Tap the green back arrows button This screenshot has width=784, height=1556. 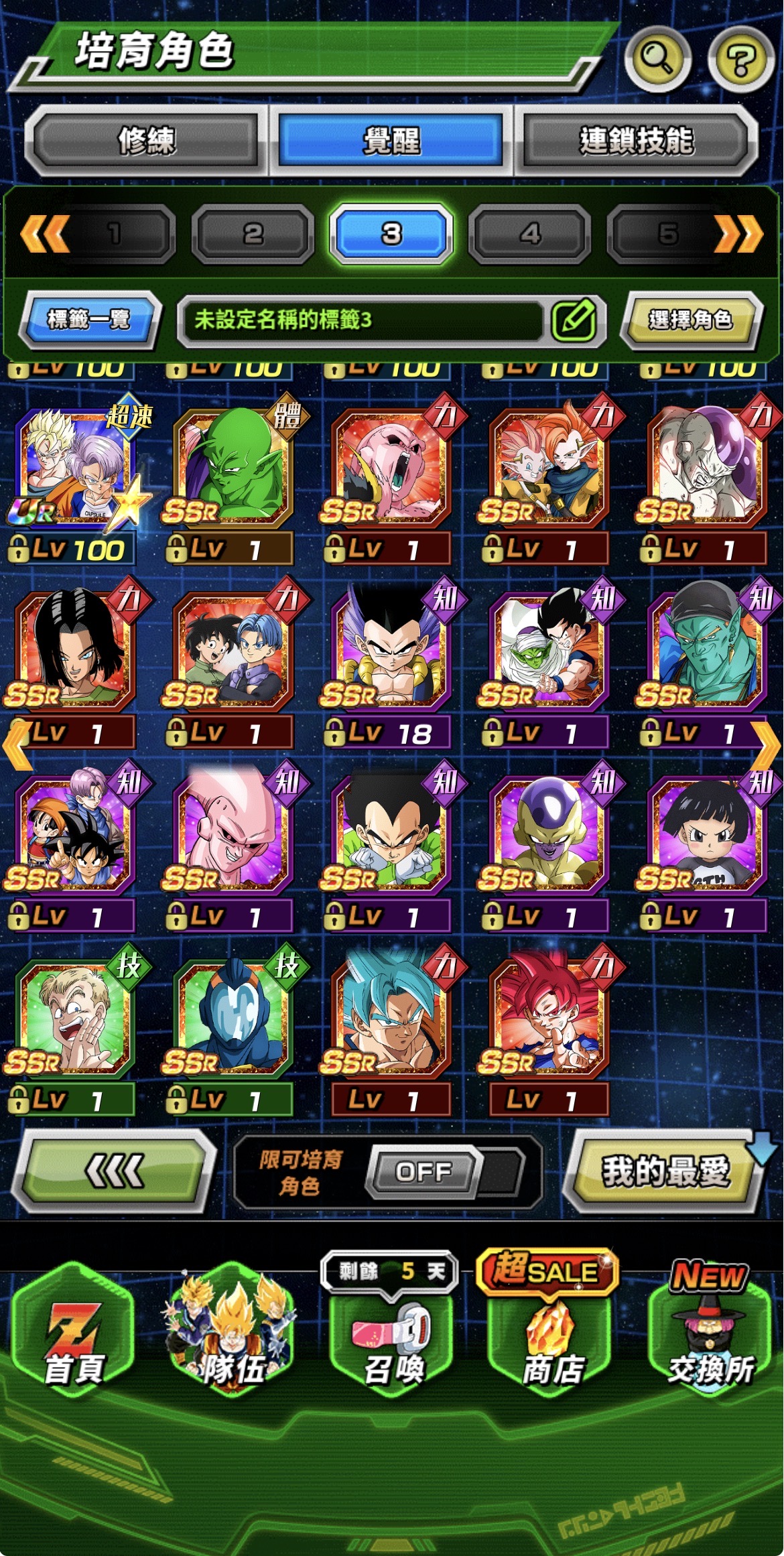point(114,1171)
